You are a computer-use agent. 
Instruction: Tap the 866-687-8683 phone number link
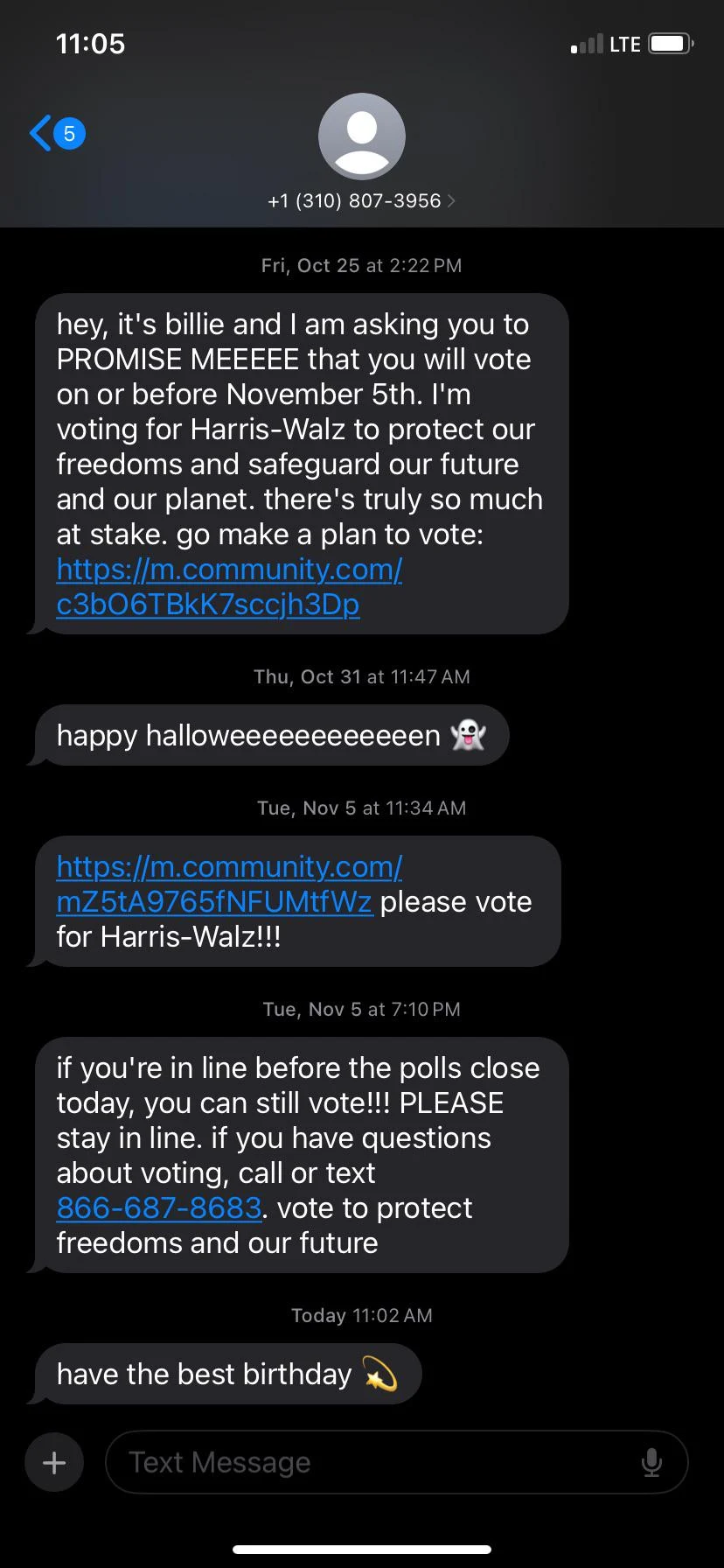click(x=159, y=1207)
